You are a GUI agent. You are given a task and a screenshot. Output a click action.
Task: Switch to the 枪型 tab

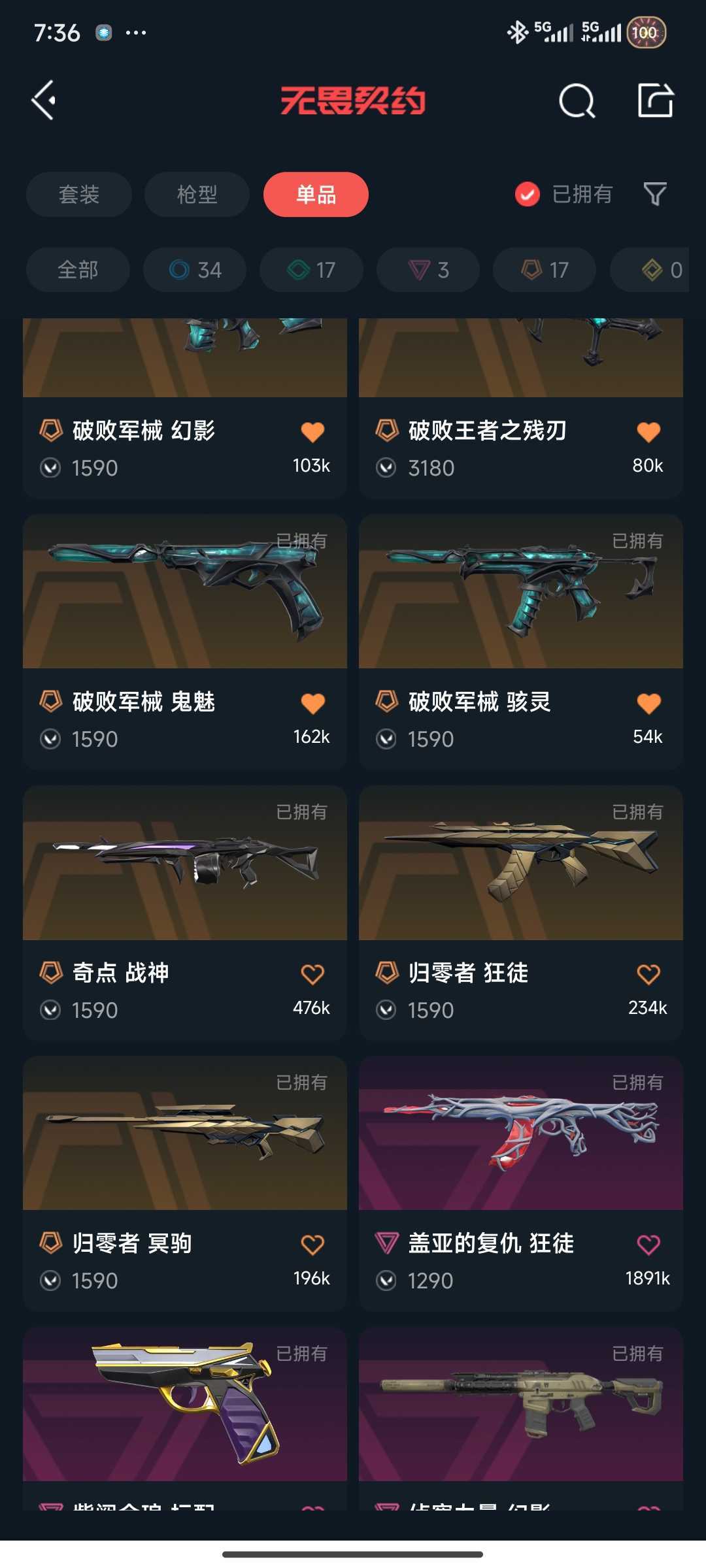197,194
